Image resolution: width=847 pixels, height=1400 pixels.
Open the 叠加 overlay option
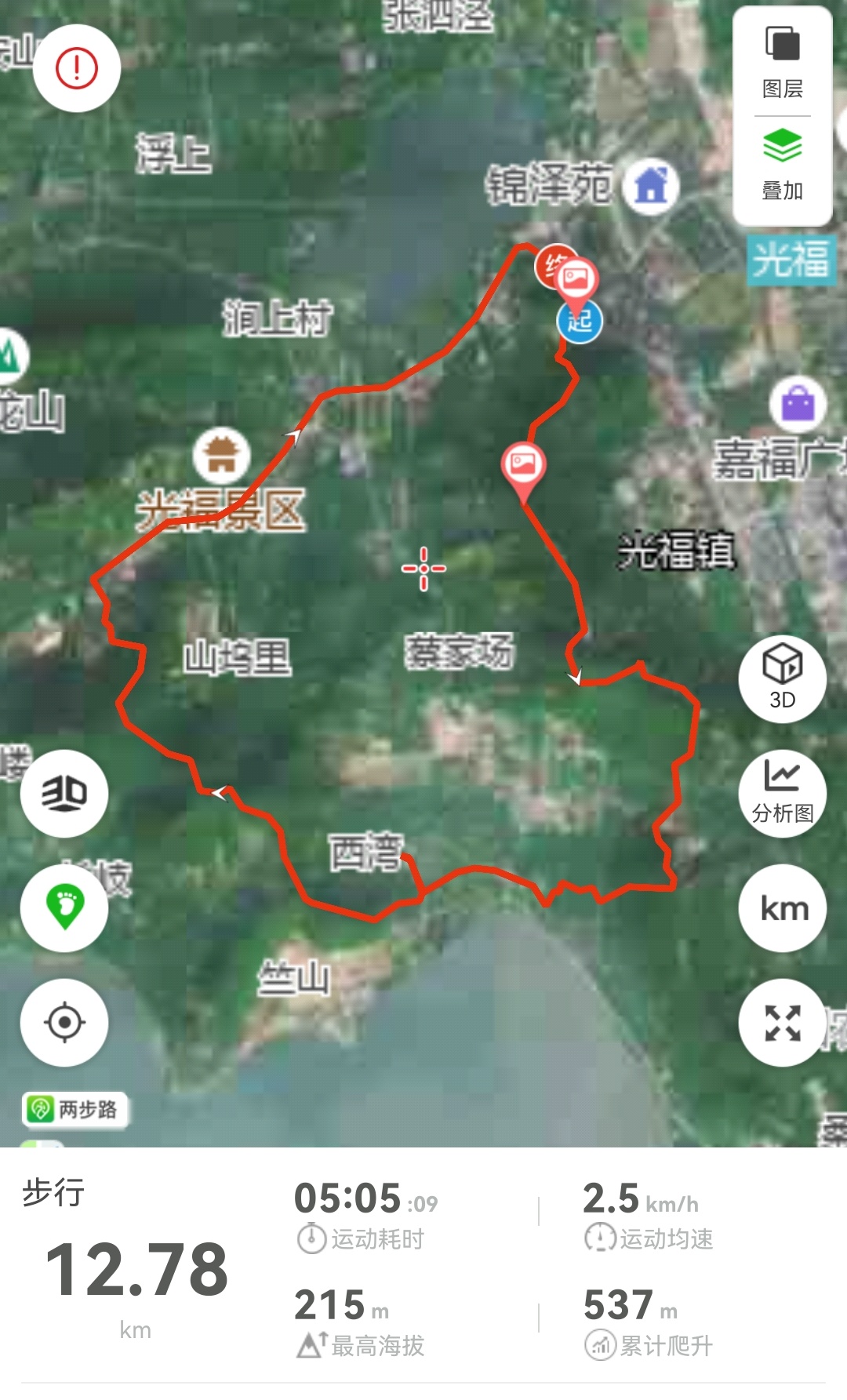pos(782,165)
